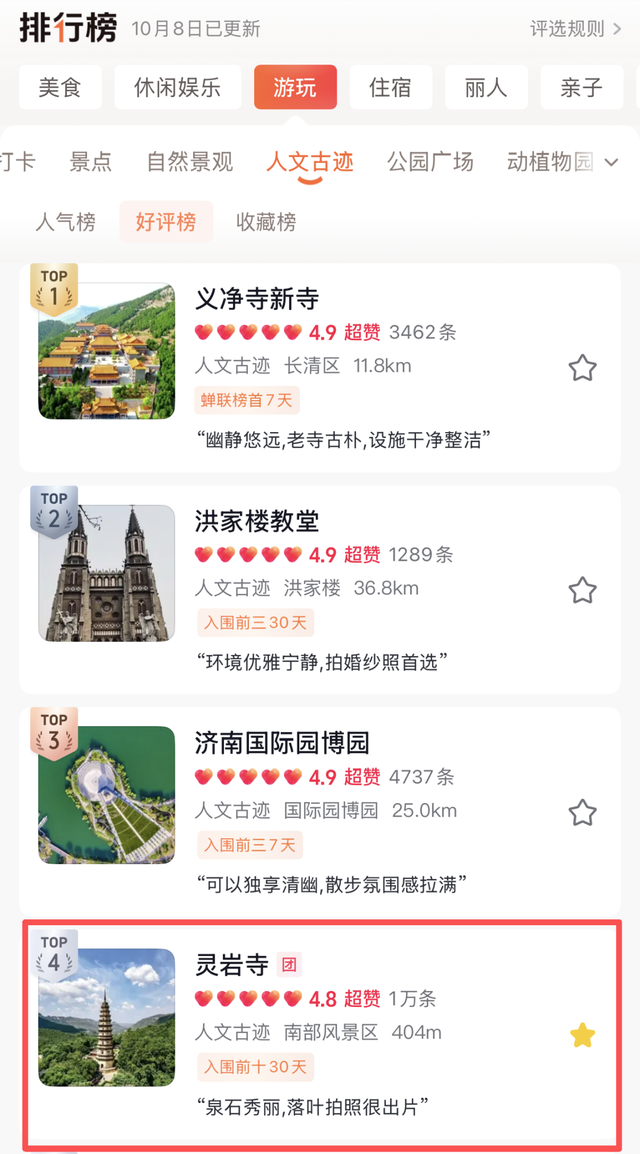Screen dimensions: 640x1154
Task: Open the 评选规则 link
Action: [575, 29]
